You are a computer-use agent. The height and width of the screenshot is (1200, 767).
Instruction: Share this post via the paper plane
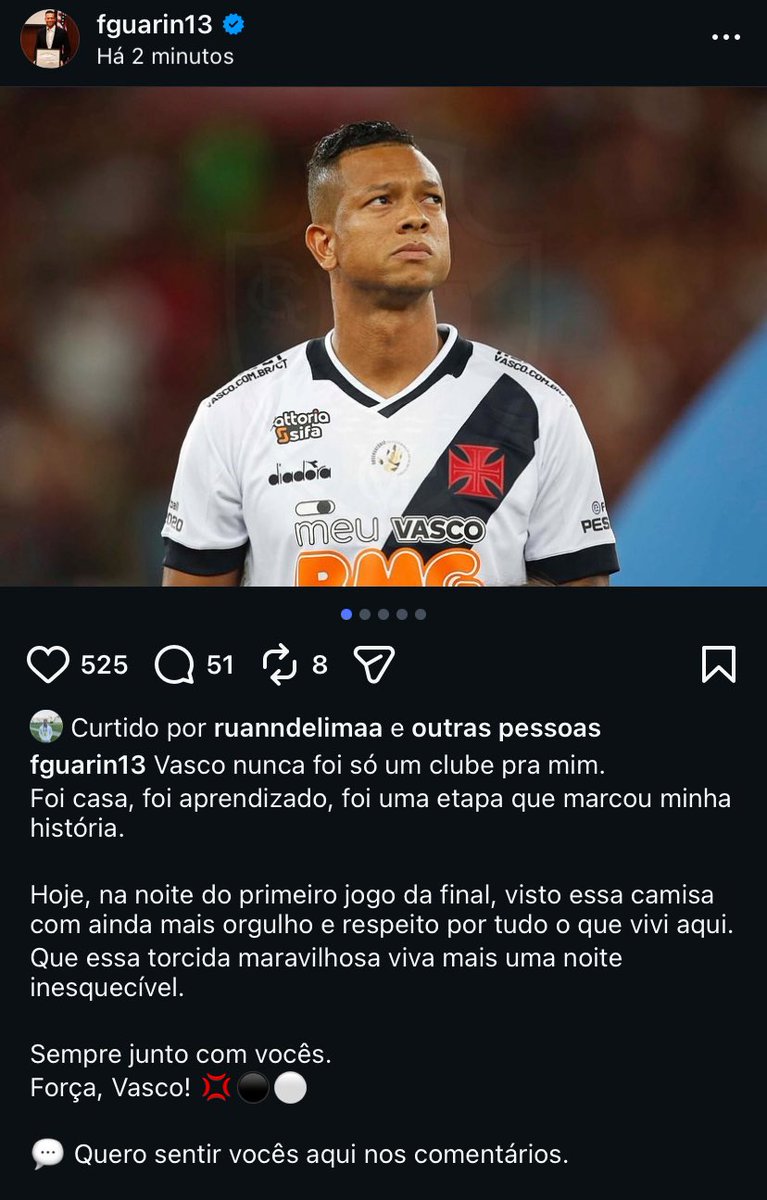(x=375, y=665)
